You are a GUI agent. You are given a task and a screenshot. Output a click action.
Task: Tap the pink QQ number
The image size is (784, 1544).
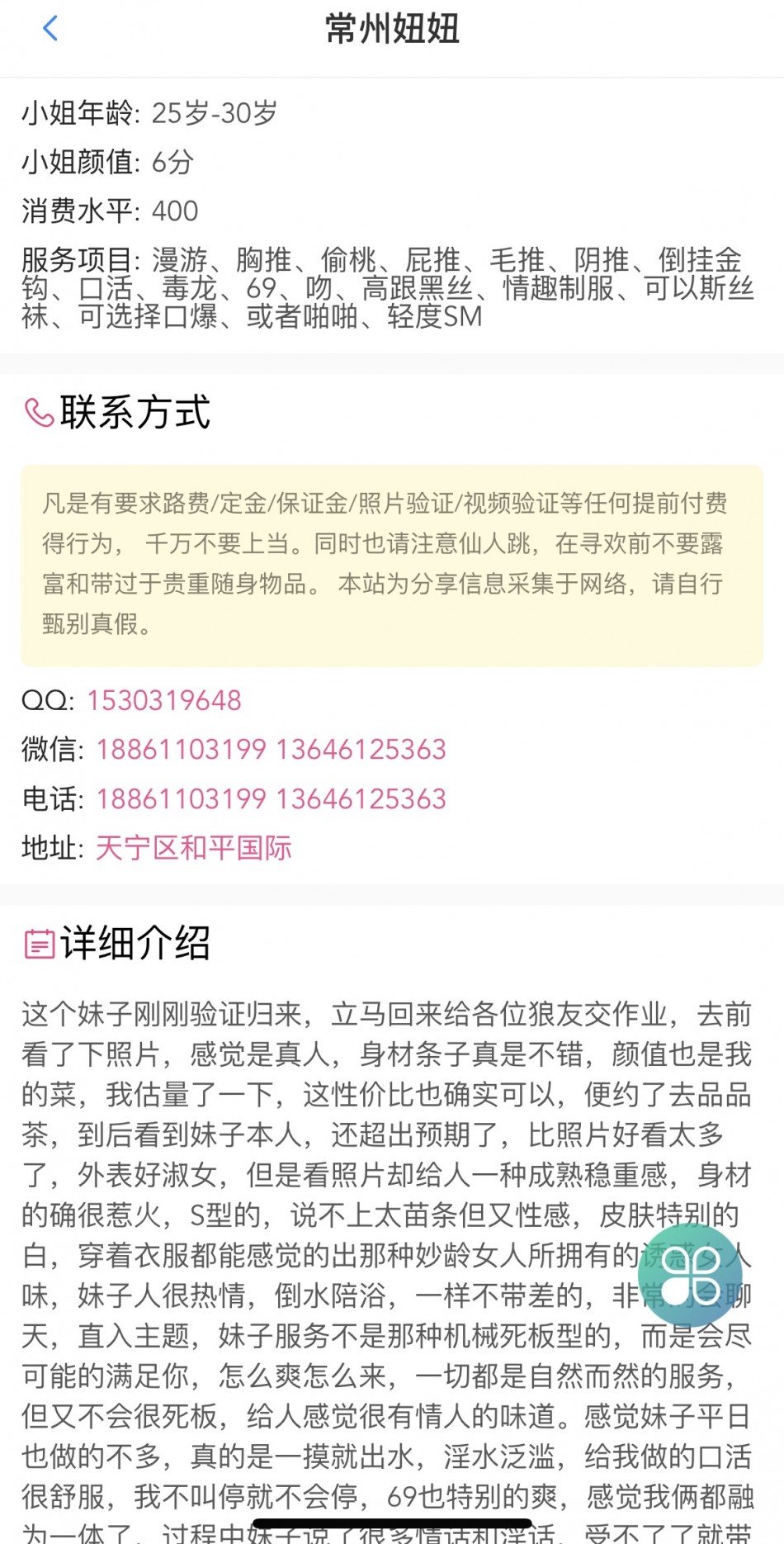point(164,701)
